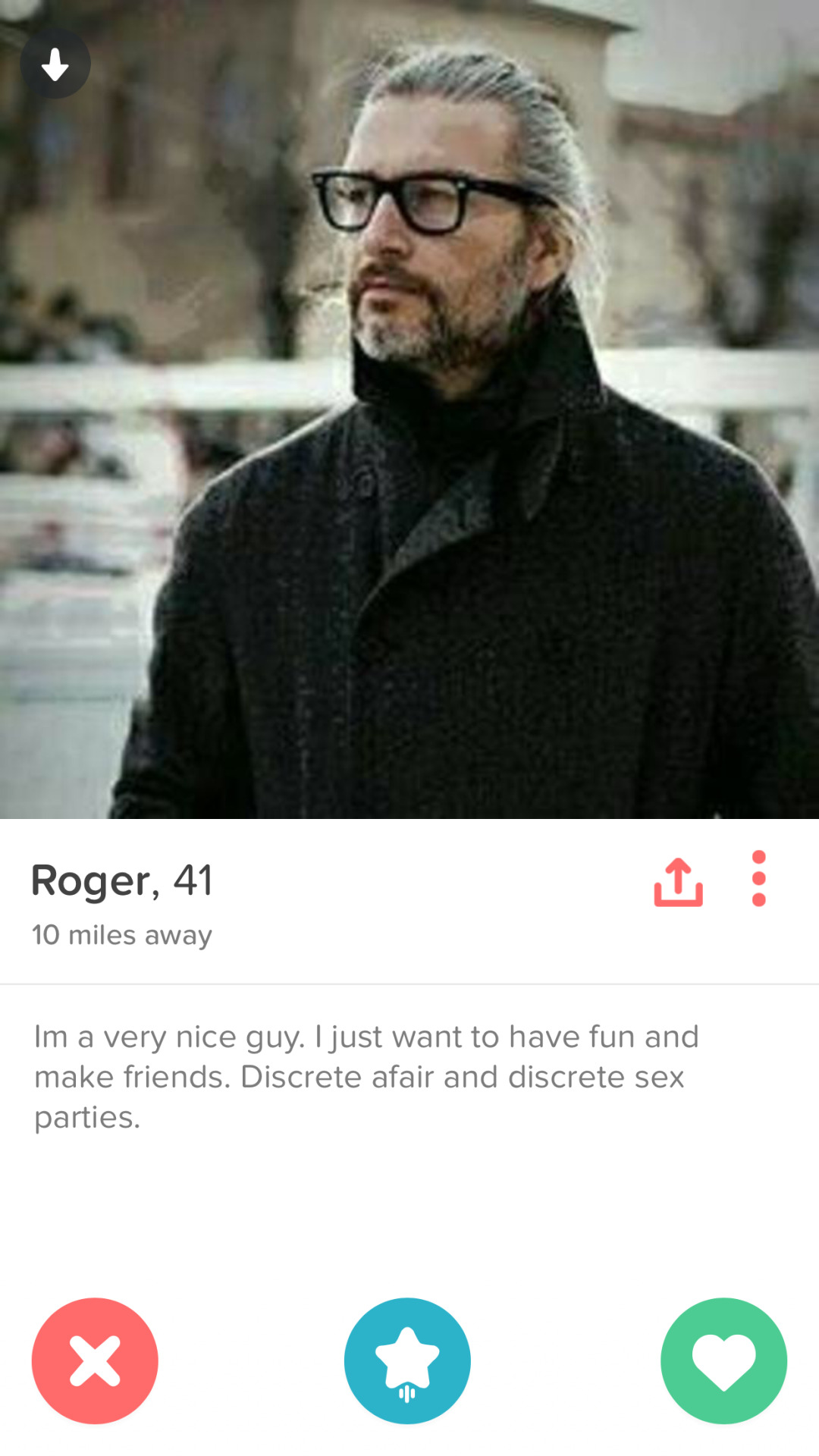
Task: Collapse profile with the down arrow
Action: point(55,64)
